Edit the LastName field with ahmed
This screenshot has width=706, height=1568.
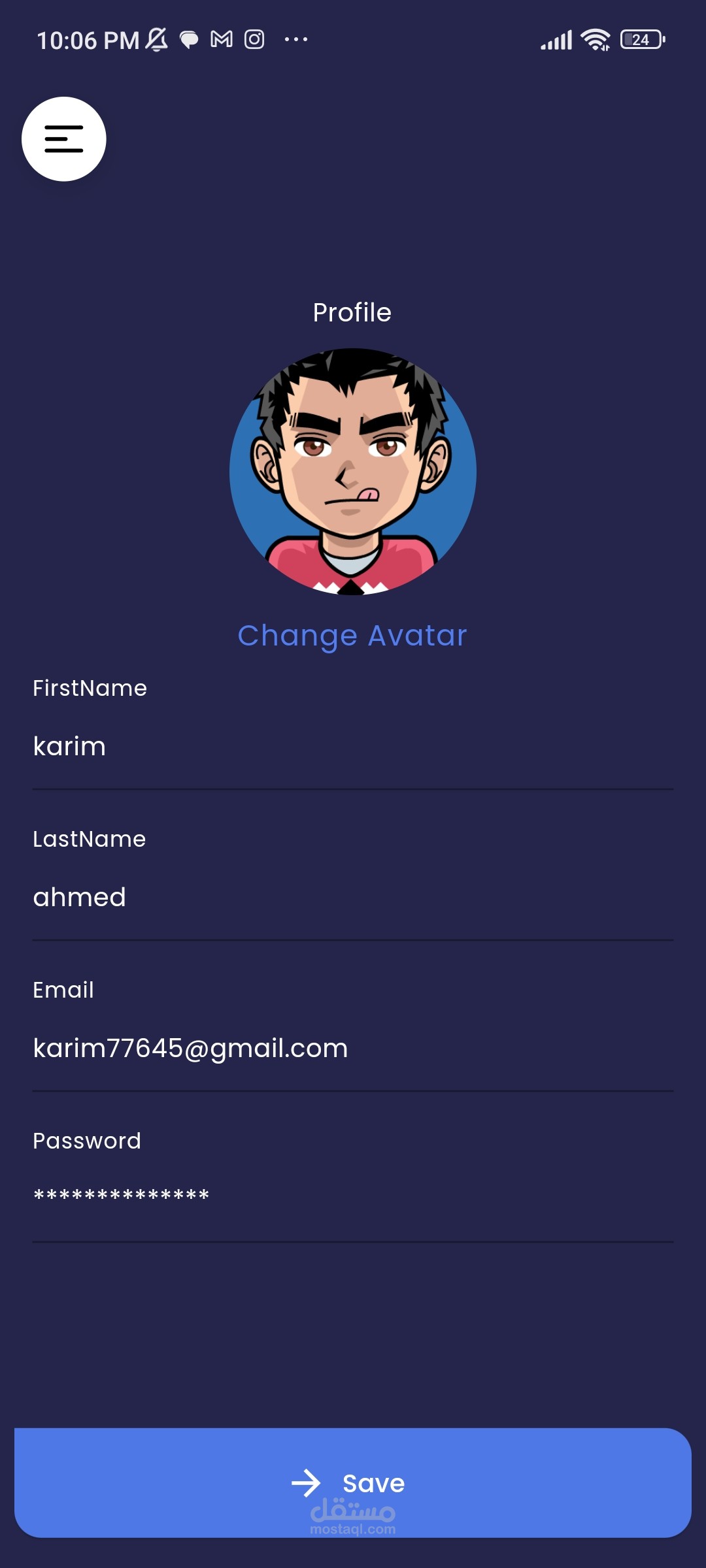coord(352,898)
